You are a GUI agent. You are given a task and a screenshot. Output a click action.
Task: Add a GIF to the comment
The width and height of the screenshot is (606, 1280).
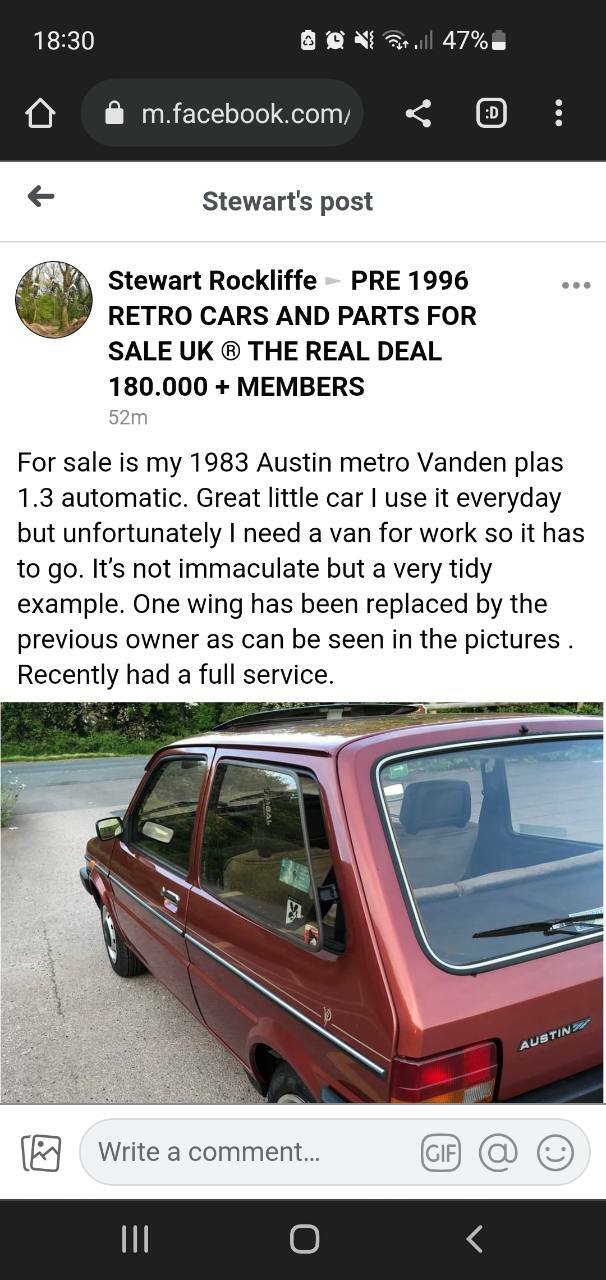pyautogui.click(x=441, y=1153)
